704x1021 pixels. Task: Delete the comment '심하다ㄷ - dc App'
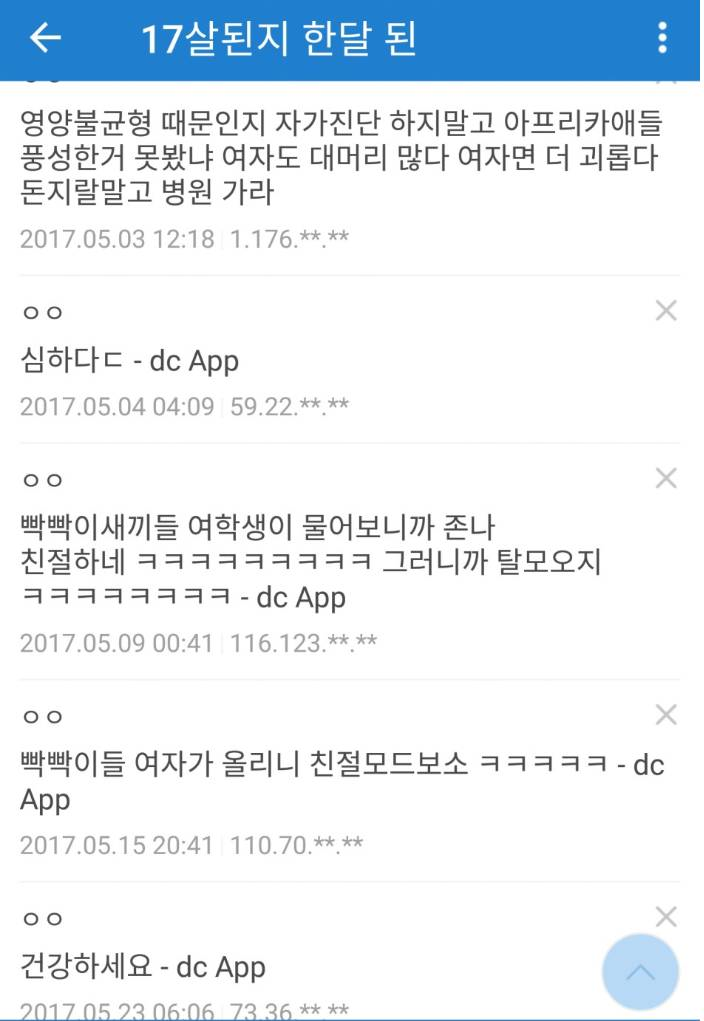pos(666,311)
